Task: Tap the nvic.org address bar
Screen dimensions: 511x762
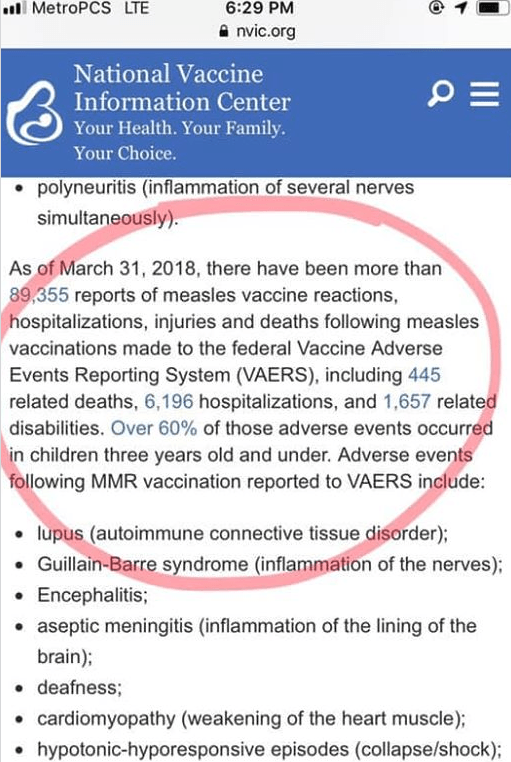Action: point(257,32)
